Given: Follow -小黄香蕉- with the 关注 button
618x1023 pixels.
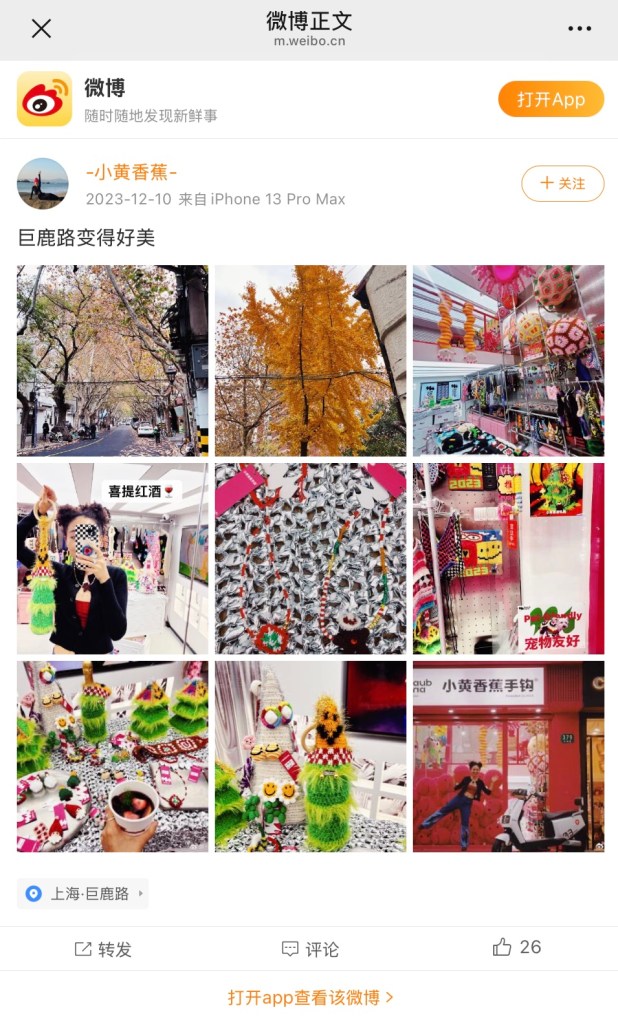Looking at the screenshot, I should click(562, 183).
